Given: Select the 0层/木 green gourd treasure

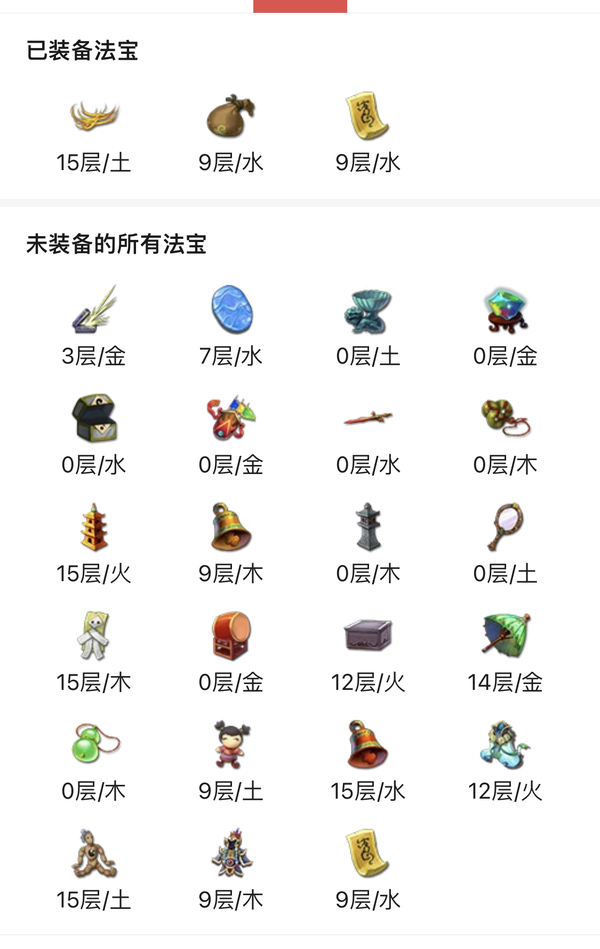Looking at the screenshot, I should tap(94, 746).
